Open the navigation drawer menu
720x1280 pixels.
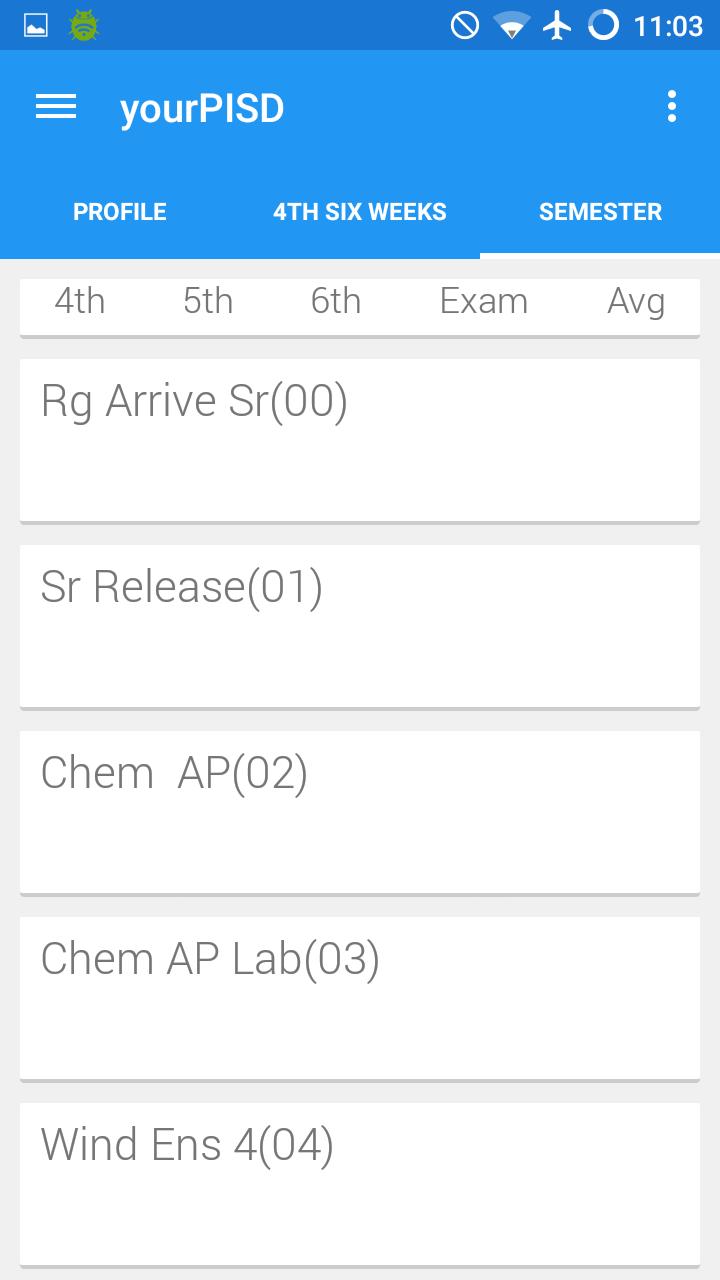[x=55, y=107]
